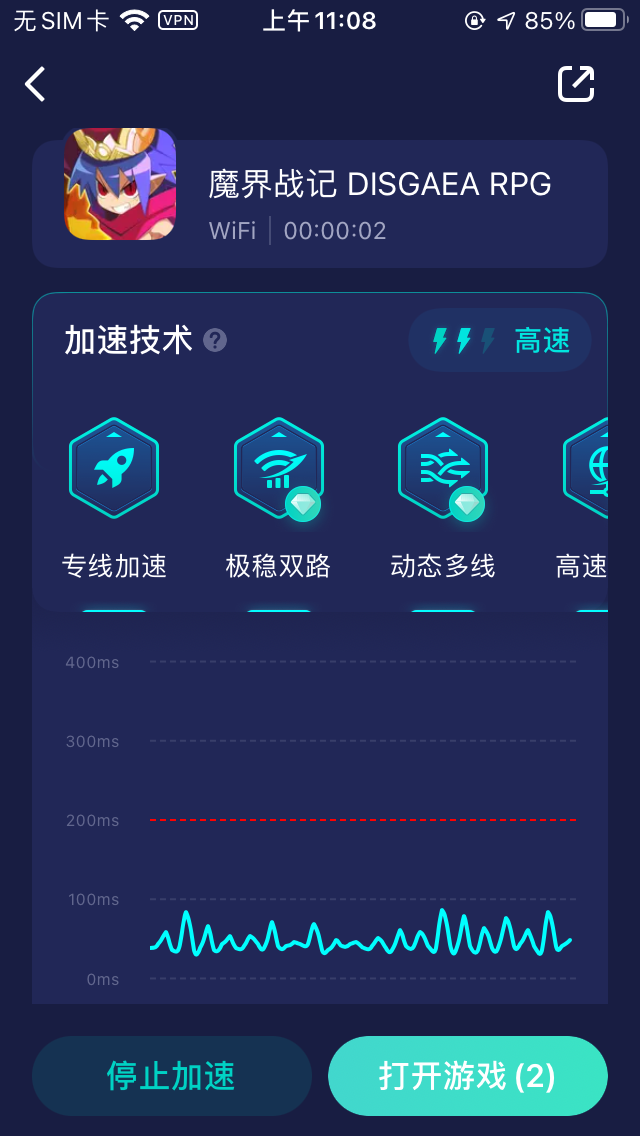Select the 极稳双路 technology
Viewport: 640px width, 1136px height.
point(278,495)
